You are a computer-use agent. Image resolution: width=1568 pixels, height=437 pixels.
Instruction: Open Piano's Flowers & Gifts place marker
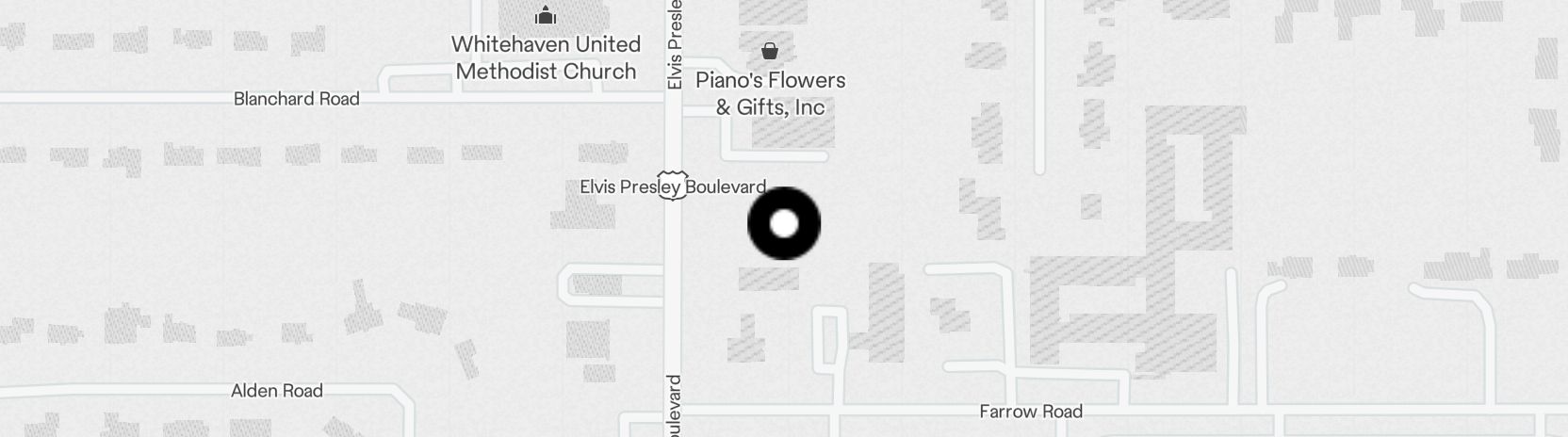point(770,51)
